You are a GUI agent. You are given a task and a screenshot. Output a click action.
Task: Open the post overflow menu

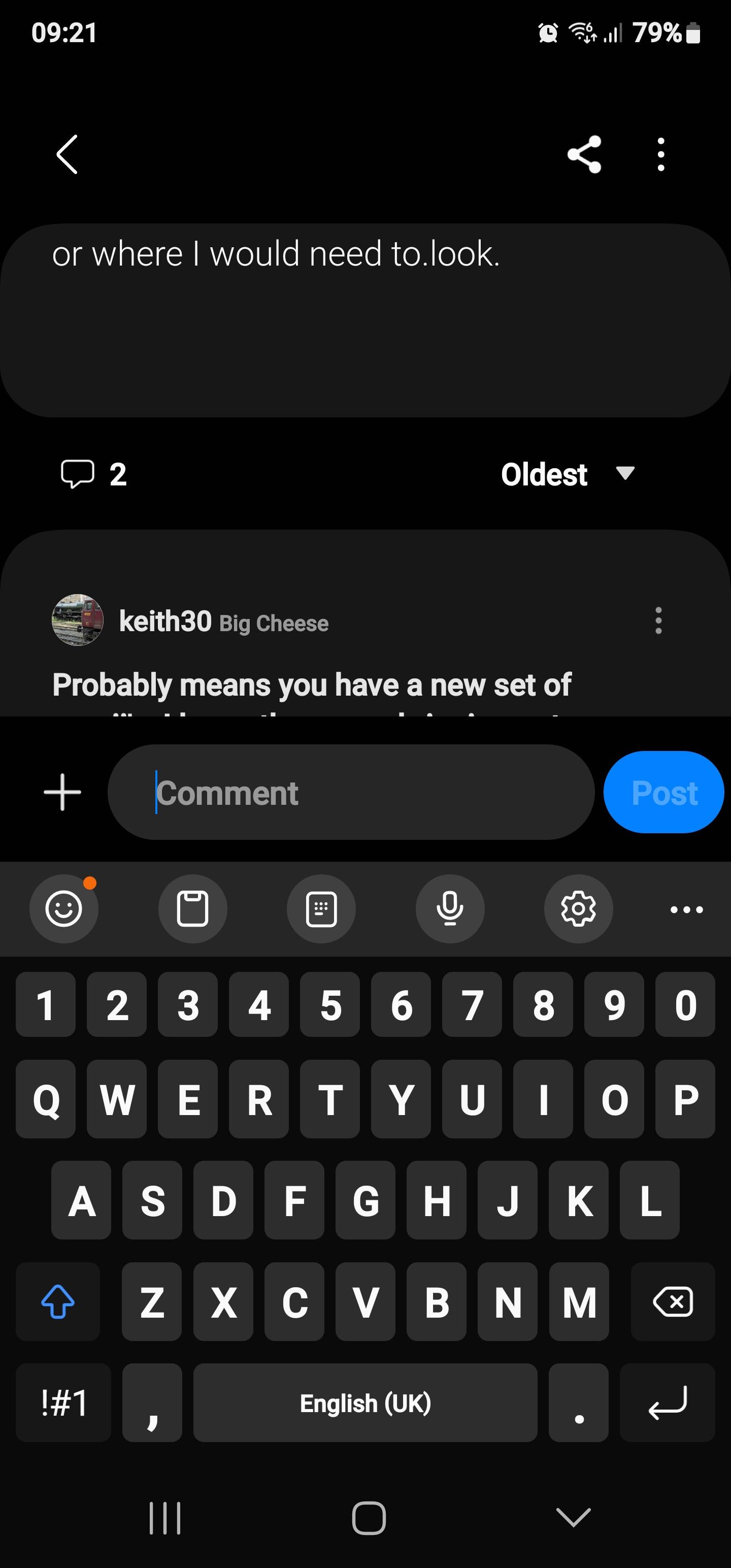[x=660, y=154]
